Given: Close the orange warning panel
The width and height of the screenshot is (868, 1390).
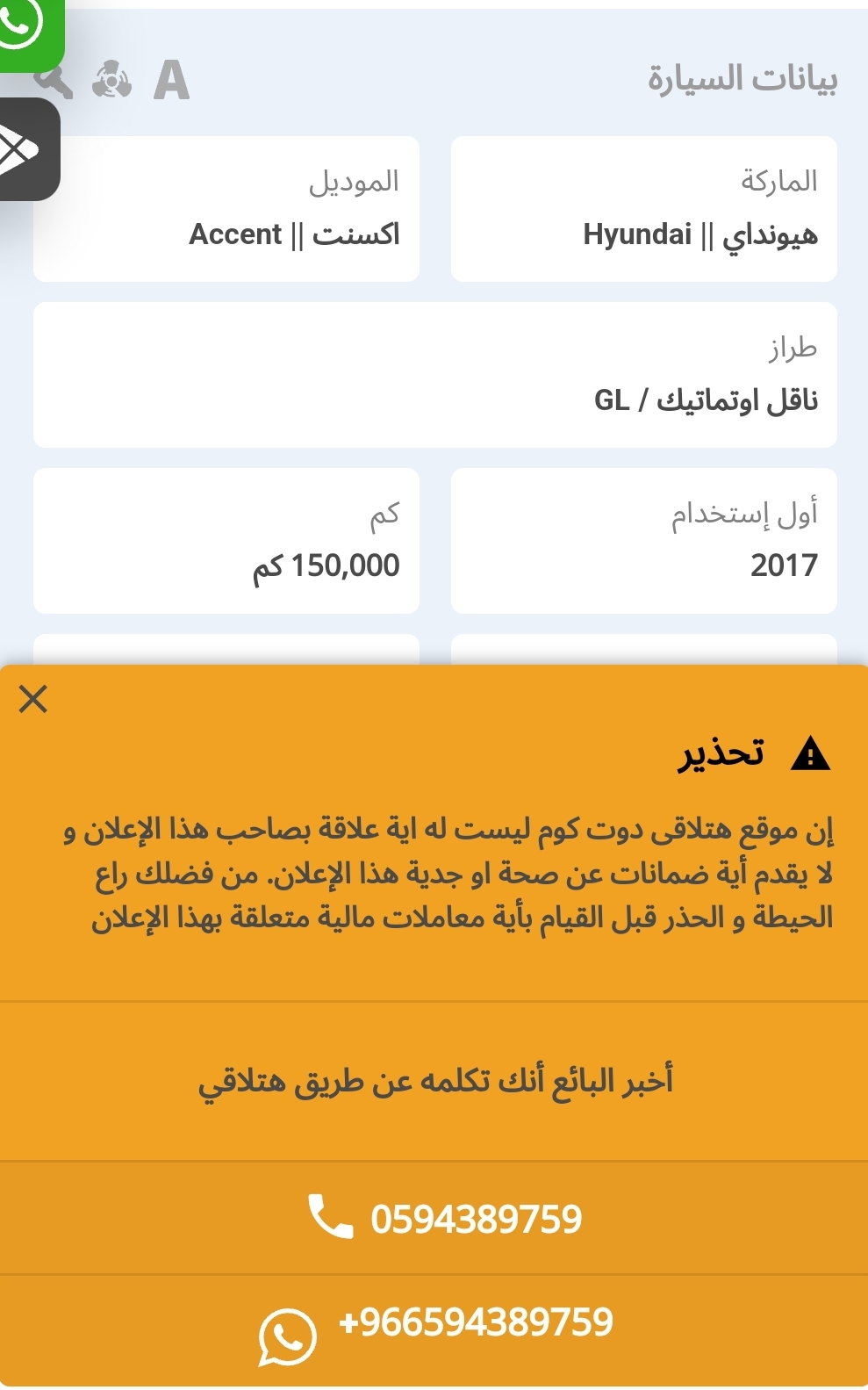Looking at the screenshot, I should [33, 699].
